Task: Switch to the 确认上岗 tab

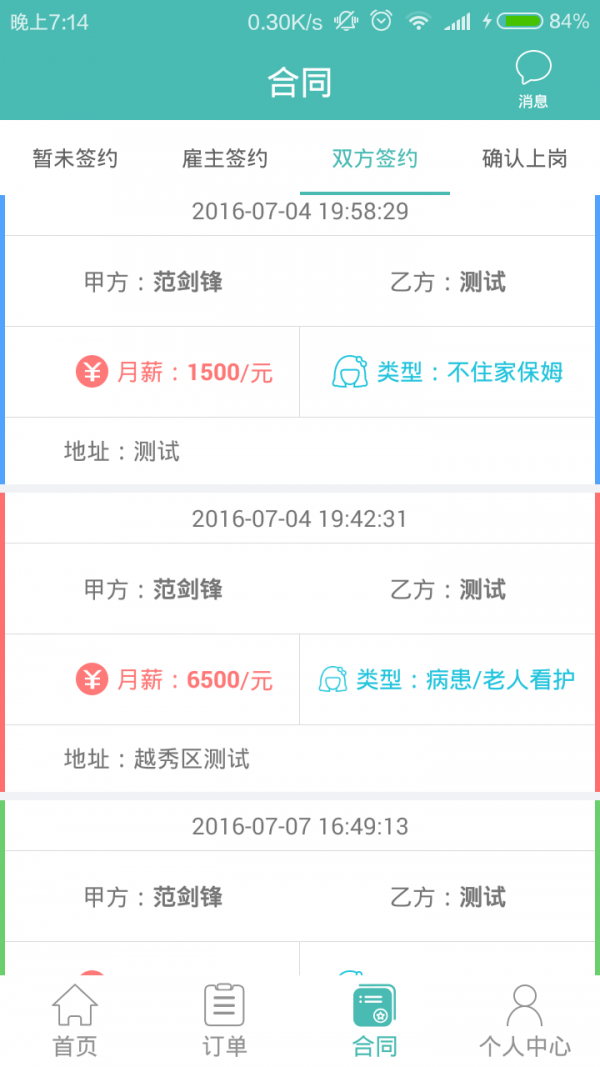Action: (x=524, y=159)
